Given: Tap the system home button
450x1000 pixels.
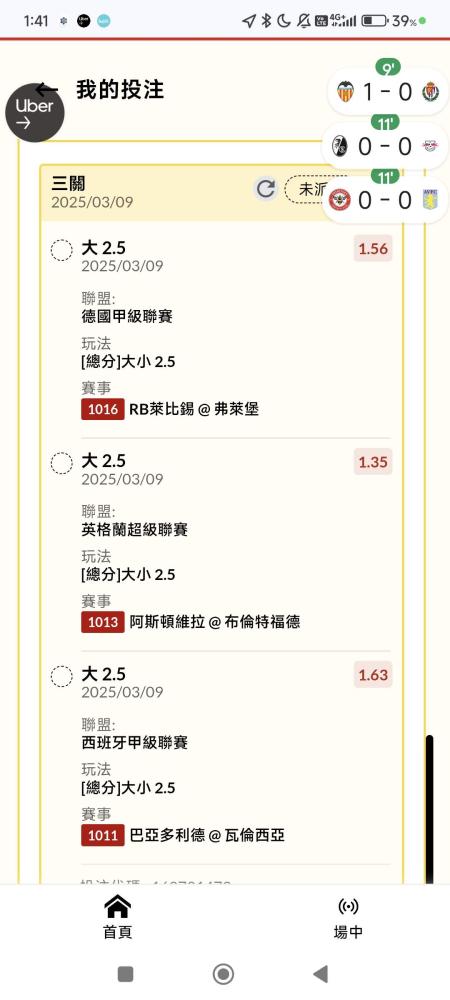Looking at the screenshot, I should (223, 974).
